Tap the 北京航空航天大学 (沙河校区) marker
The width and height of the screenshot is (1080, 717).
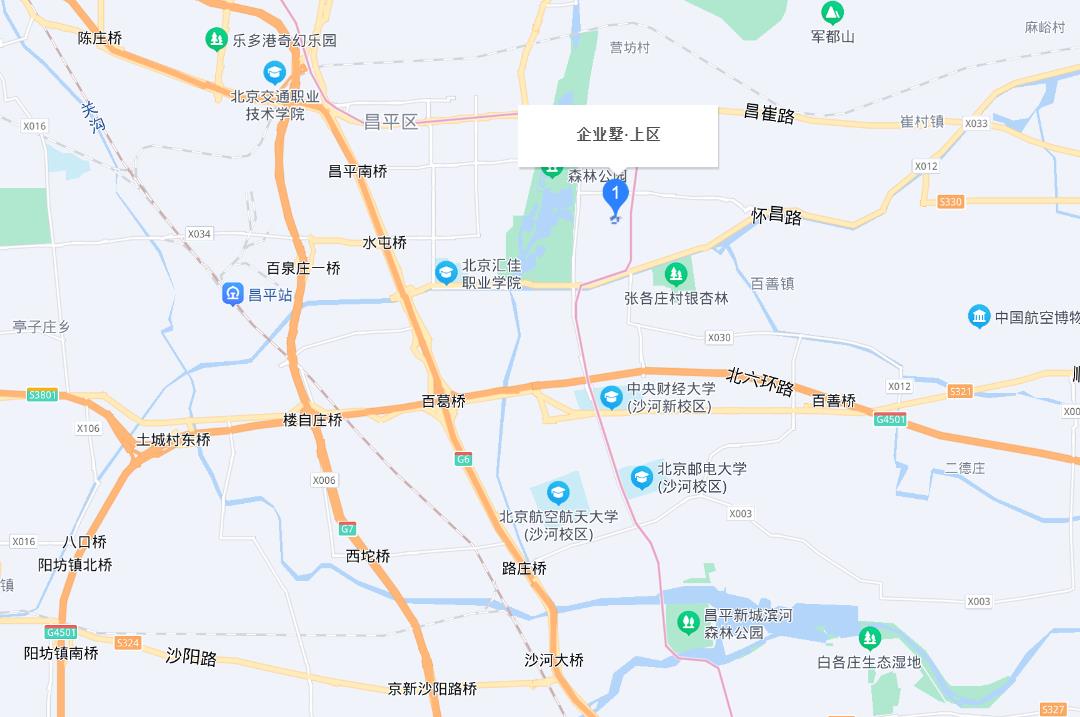tap(557, 492)
